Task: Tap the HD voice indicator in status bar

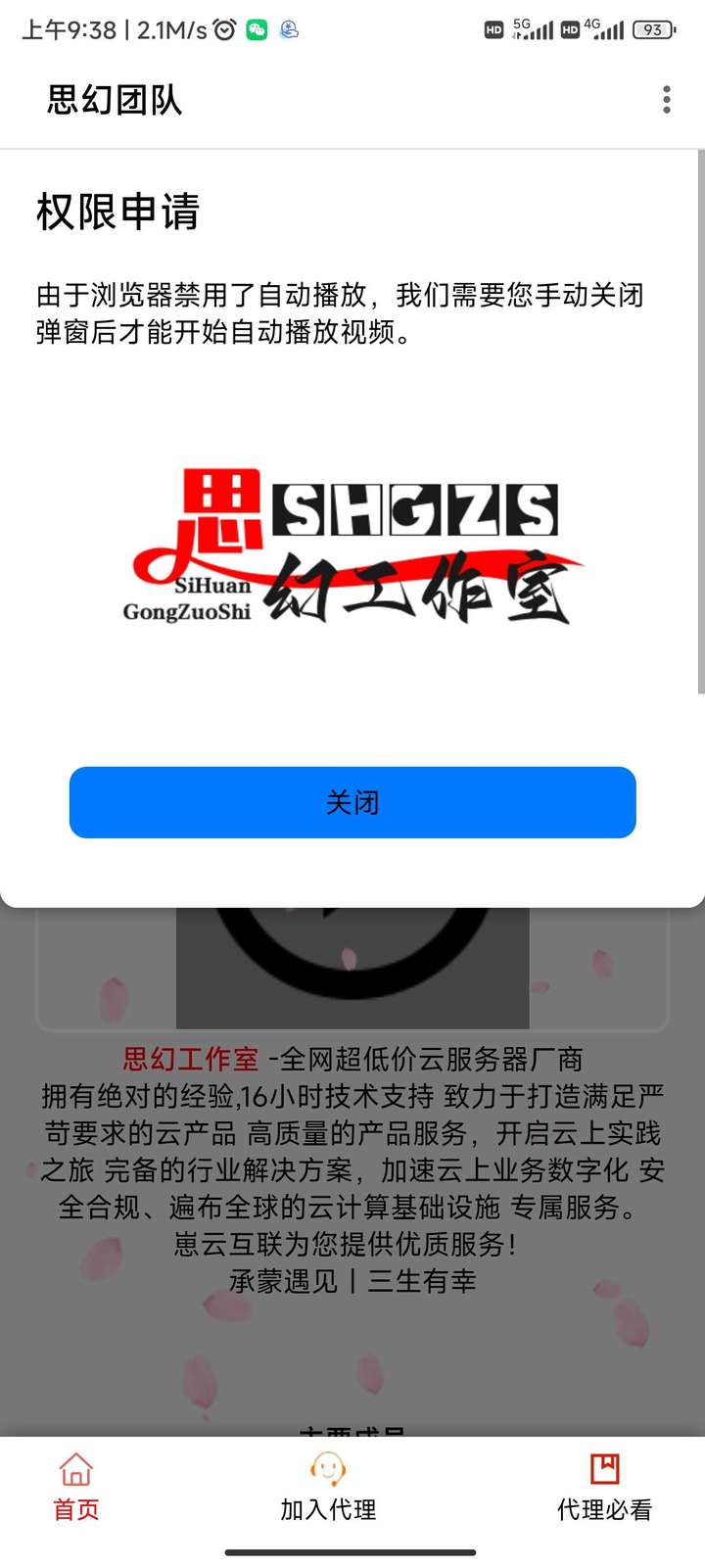Action: [x=495, y=30]
